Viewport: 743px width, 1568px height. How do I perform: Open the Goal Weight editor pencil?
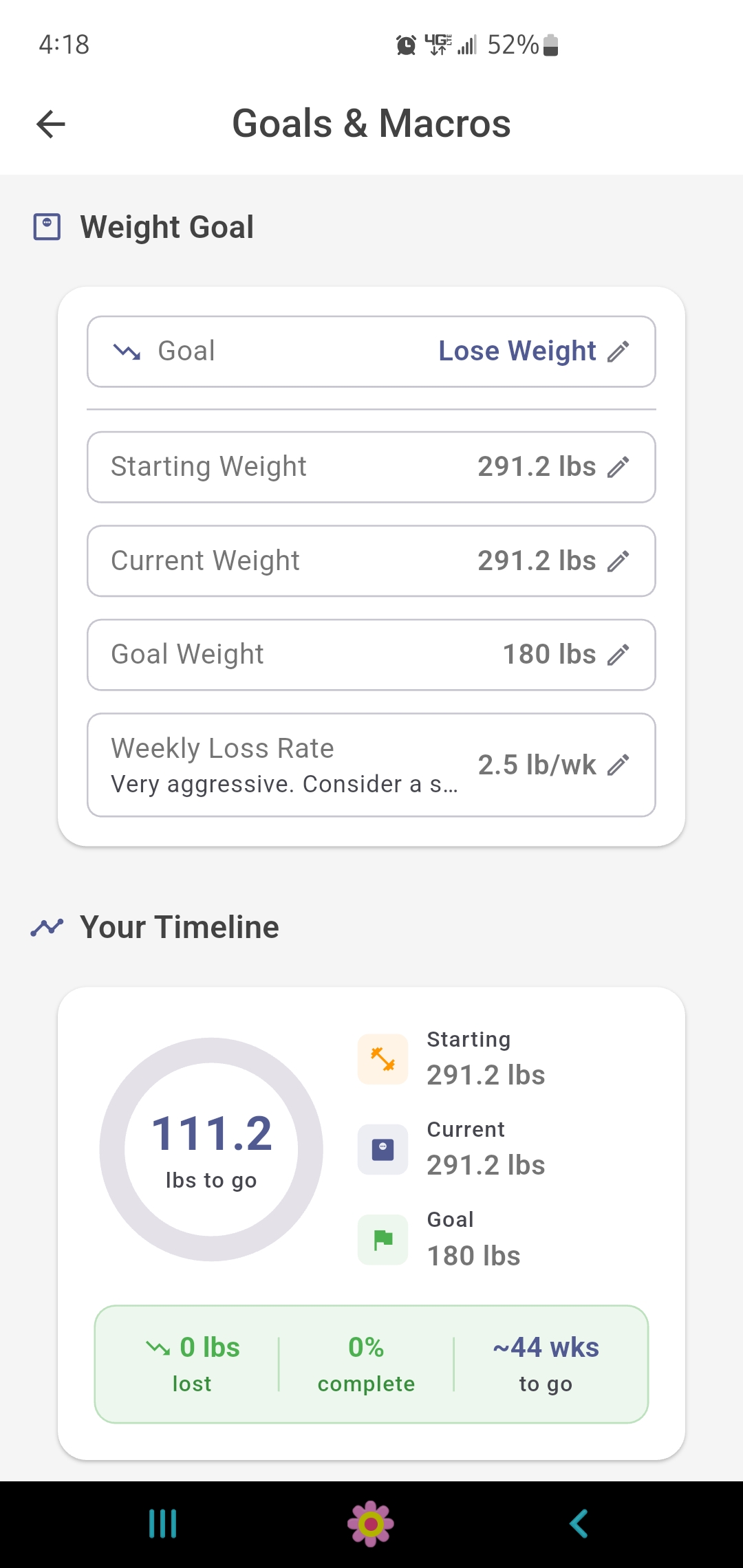[x=621, y=655]
